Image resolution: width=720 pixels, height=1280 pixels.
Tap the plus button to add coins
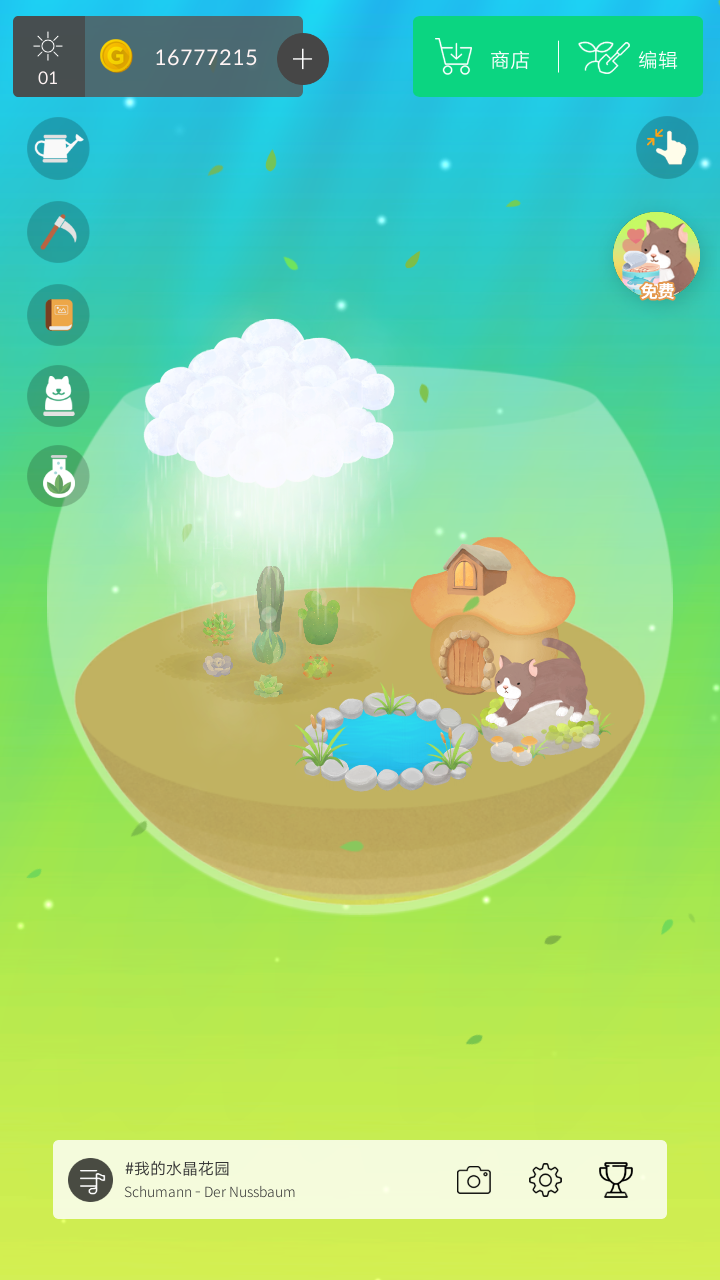pyautogui.click(x=302, y=59)
